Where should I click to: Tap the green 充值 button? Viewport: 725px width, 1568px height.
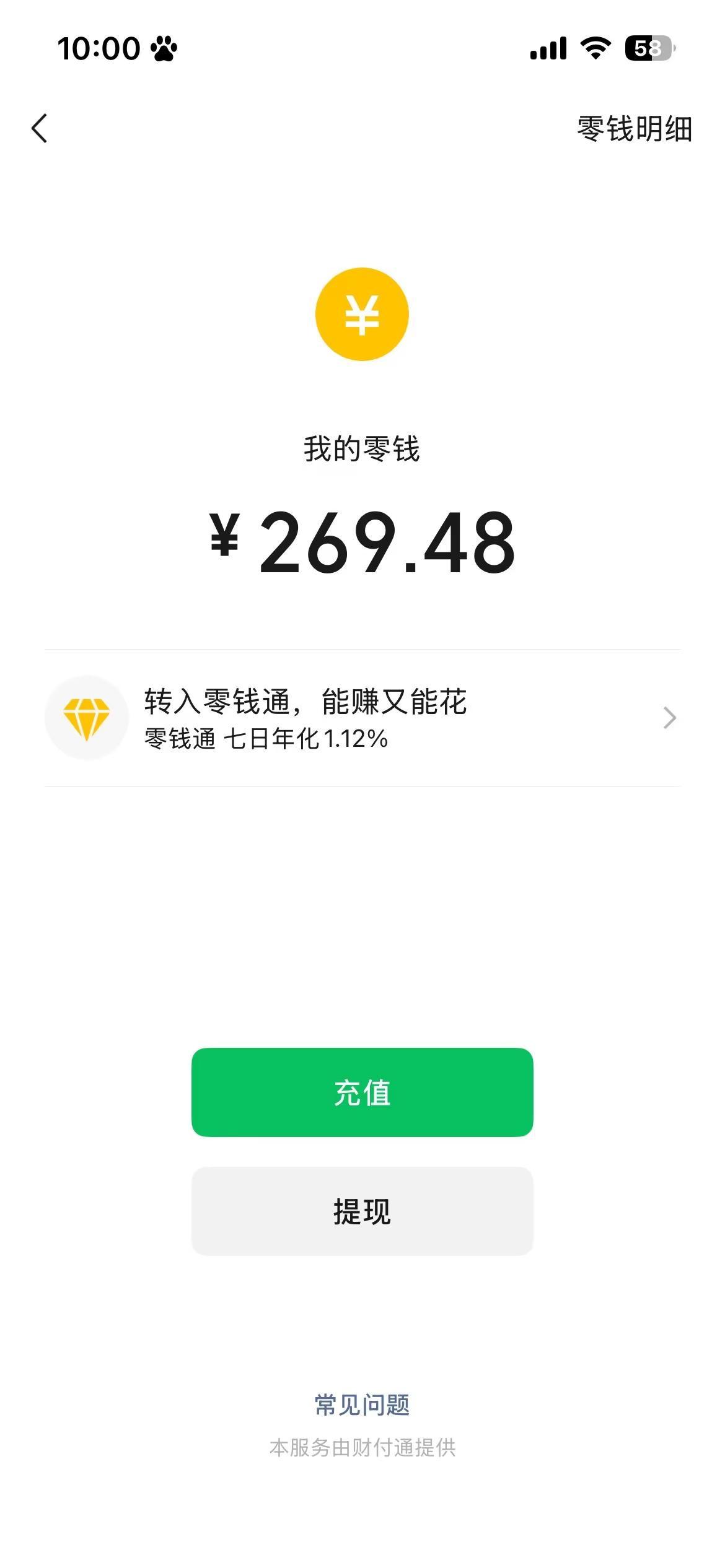[362, 1092]
